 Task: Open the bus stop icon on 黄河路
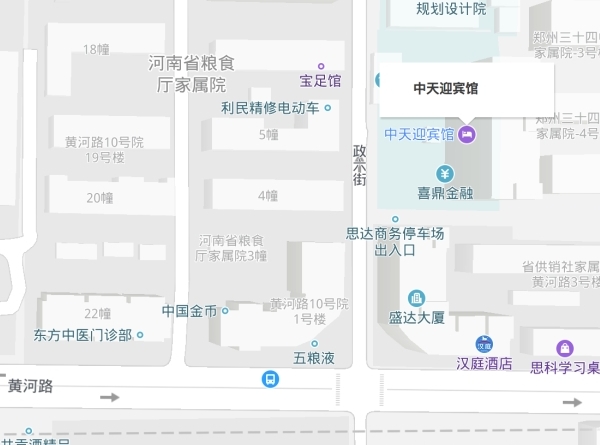pyautogui.click(x=270, y=379)
